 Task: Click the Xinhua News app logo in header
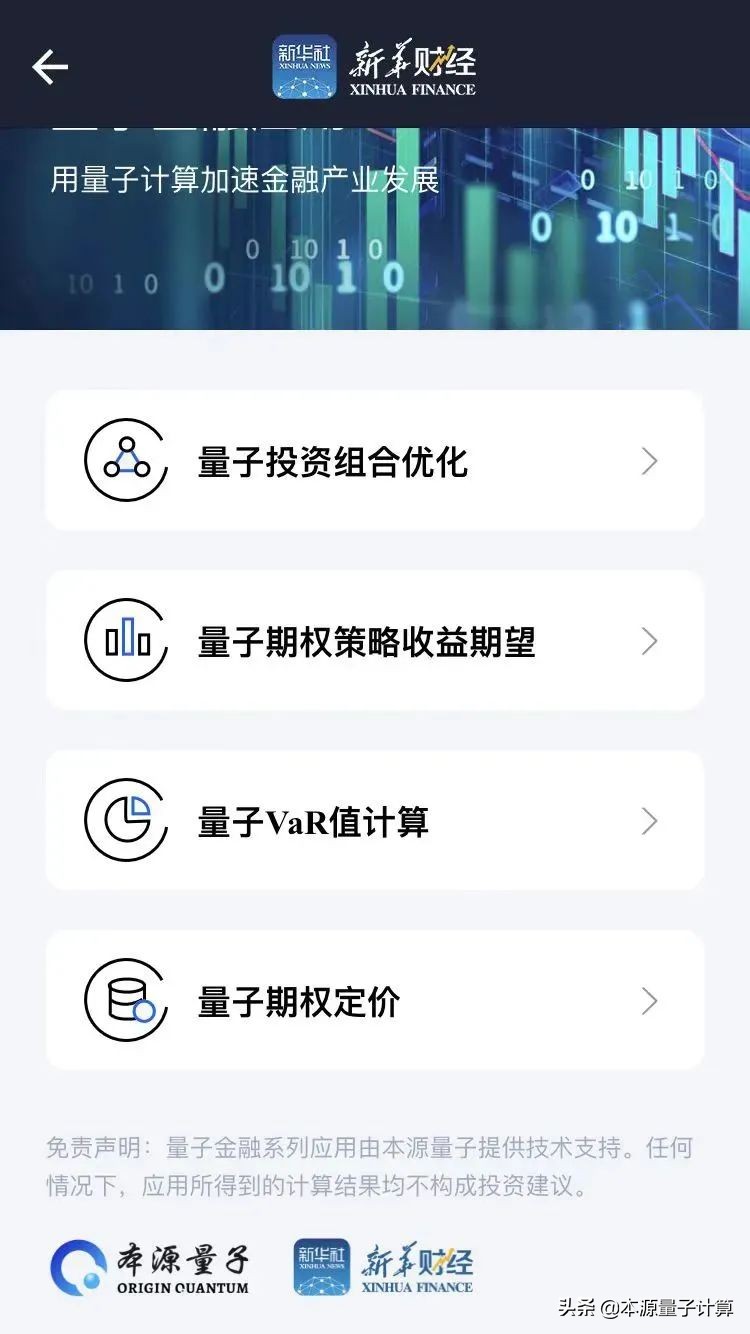(x=303, y=66)
